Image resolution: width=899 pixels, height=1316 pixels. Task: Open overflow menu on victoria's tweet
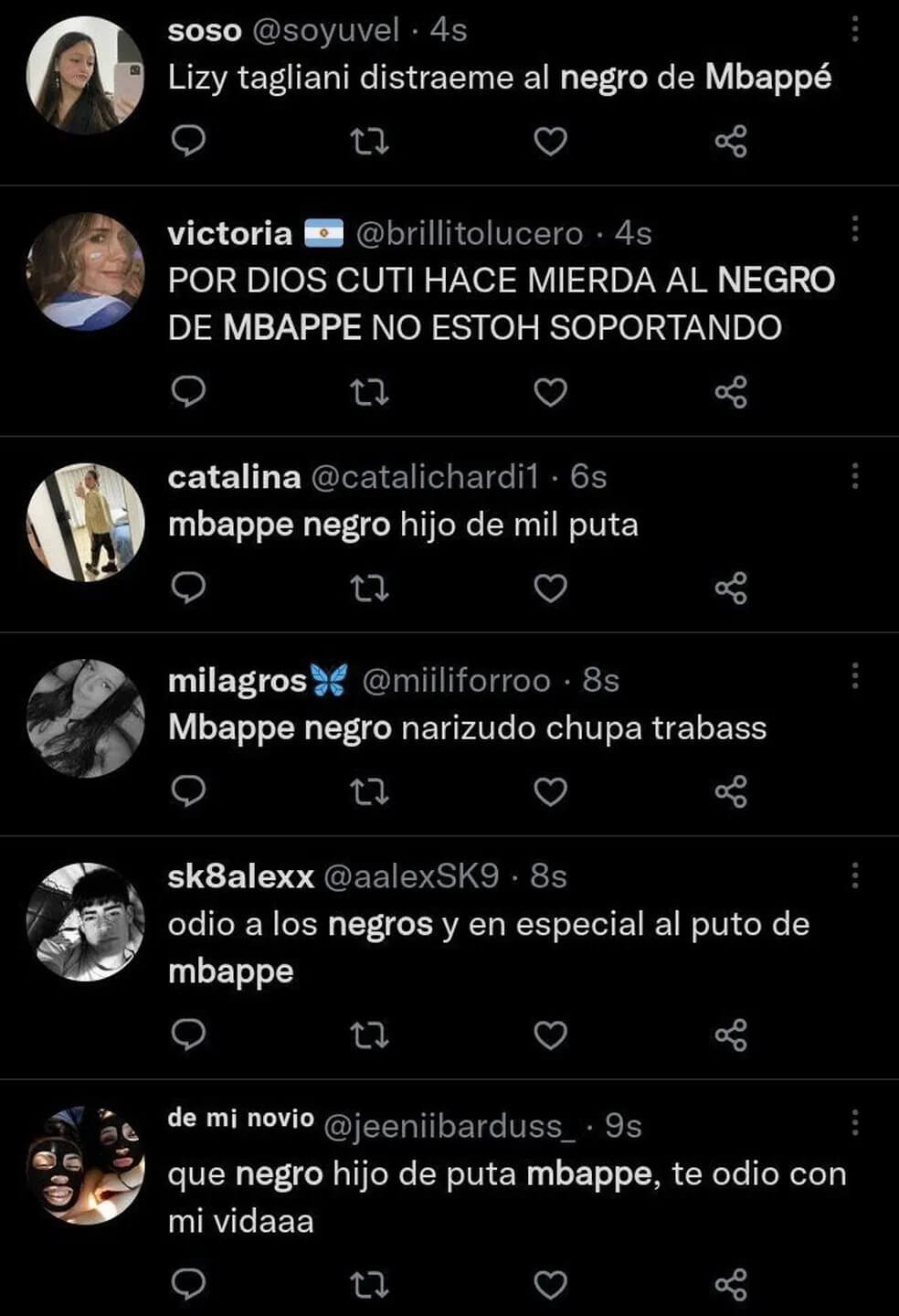[x=855, y=228]
